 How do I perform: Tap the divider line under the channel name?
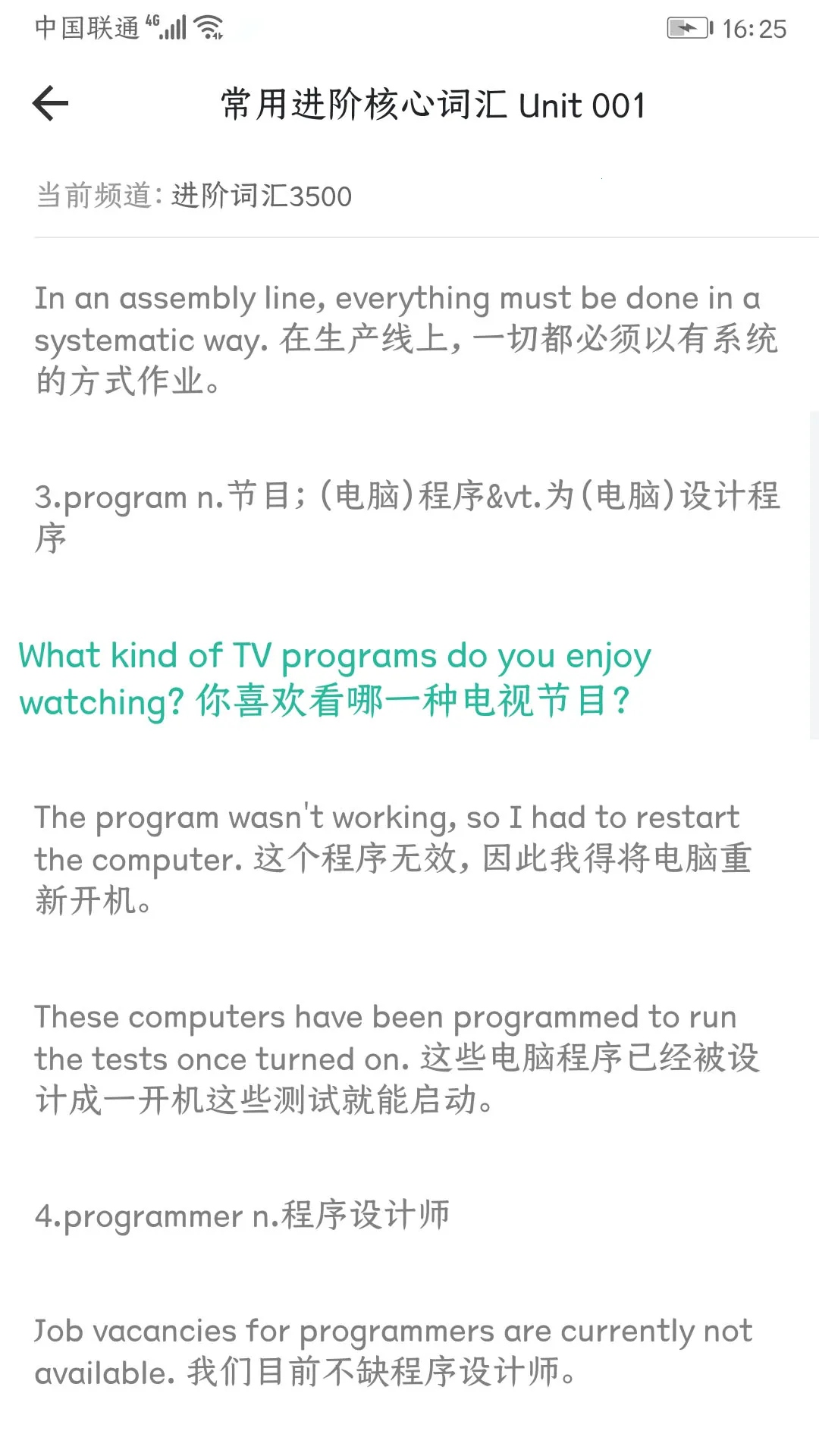[x=409, y=237]
